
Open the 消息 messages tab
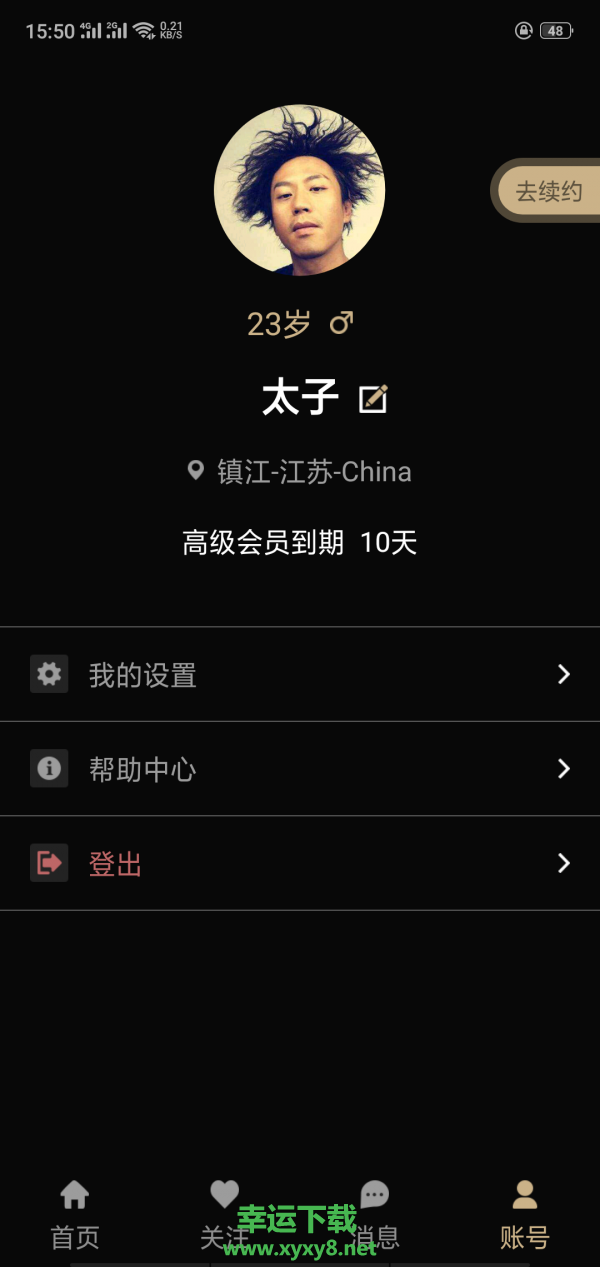click(375, 1215)
